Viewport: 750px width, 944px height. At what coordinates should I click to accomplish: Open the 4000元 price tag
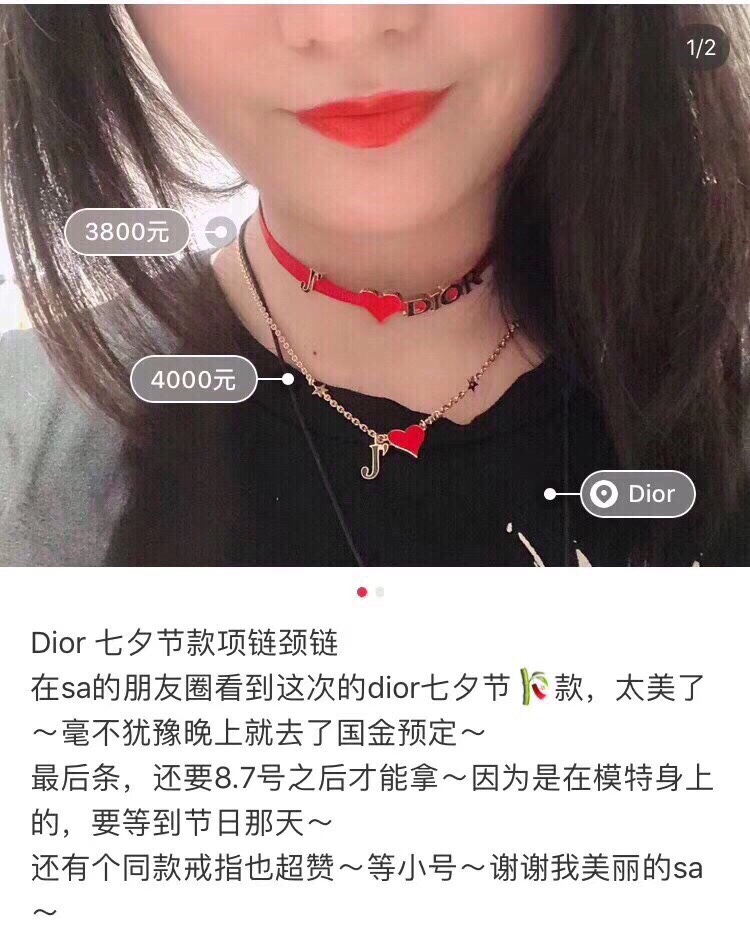click(x=193, y=380)
